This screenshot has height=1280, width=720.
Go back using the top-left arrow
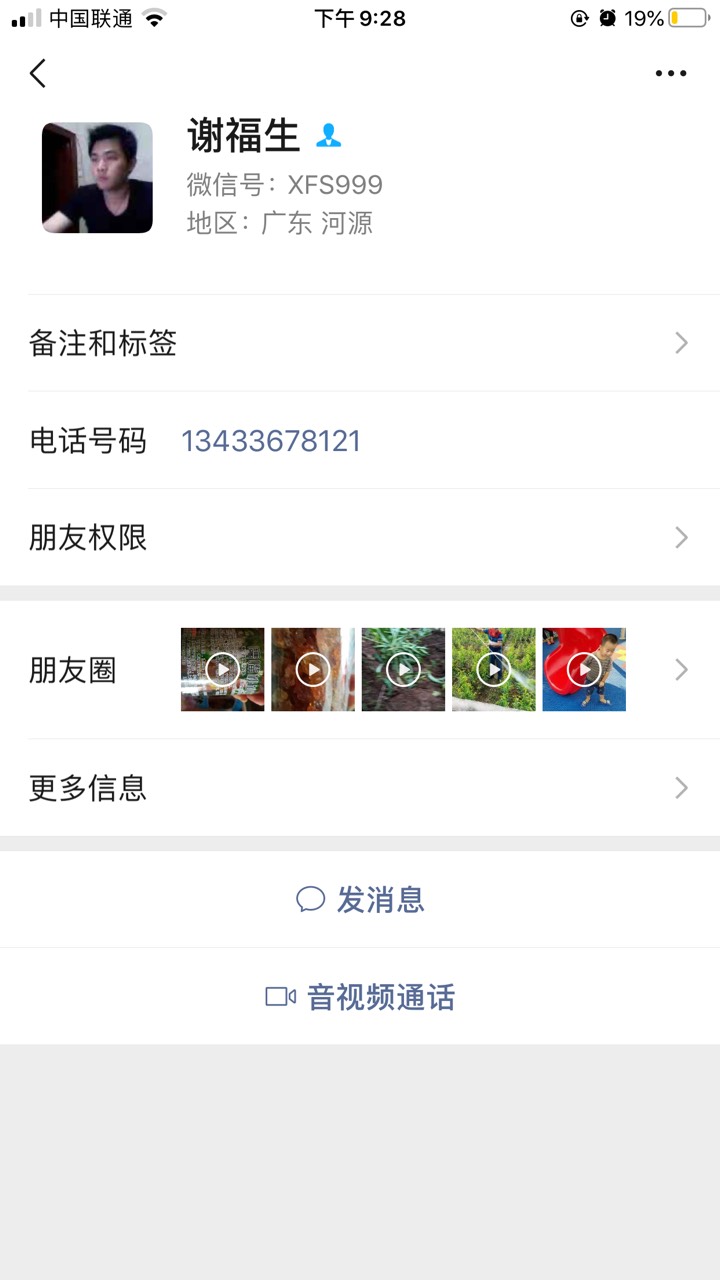pos(38,73)
